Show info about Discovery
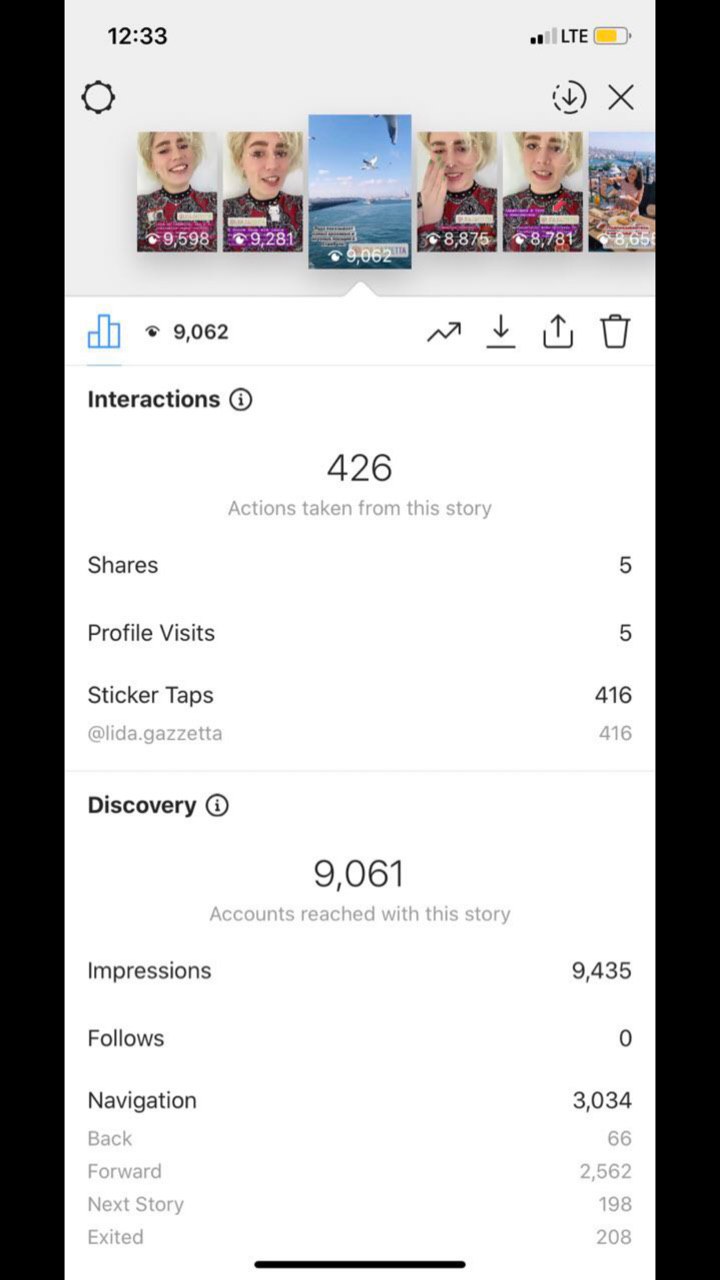Screen dimensions: 720x1280 (x=217, y=806)
